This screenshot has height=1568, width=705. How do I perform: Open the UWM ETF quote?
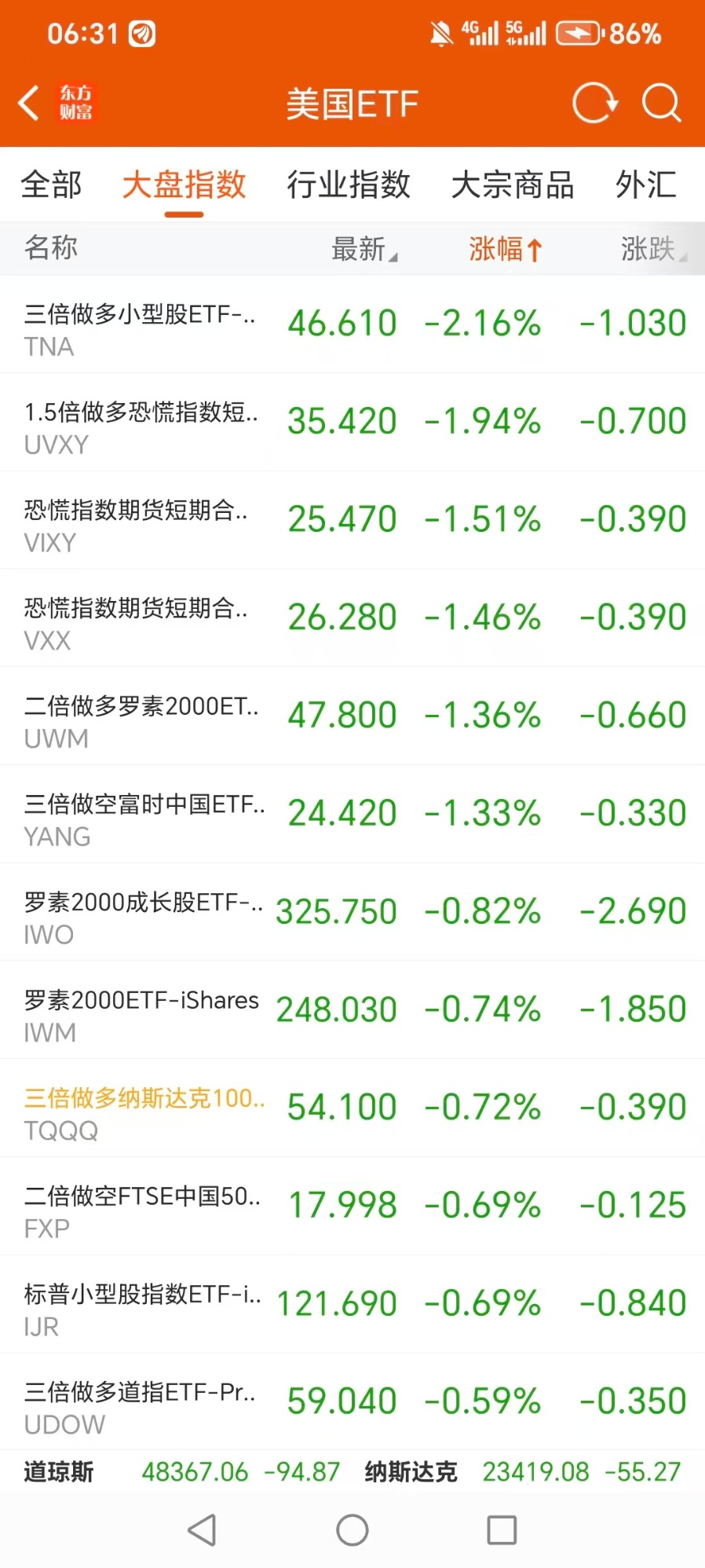352,716
